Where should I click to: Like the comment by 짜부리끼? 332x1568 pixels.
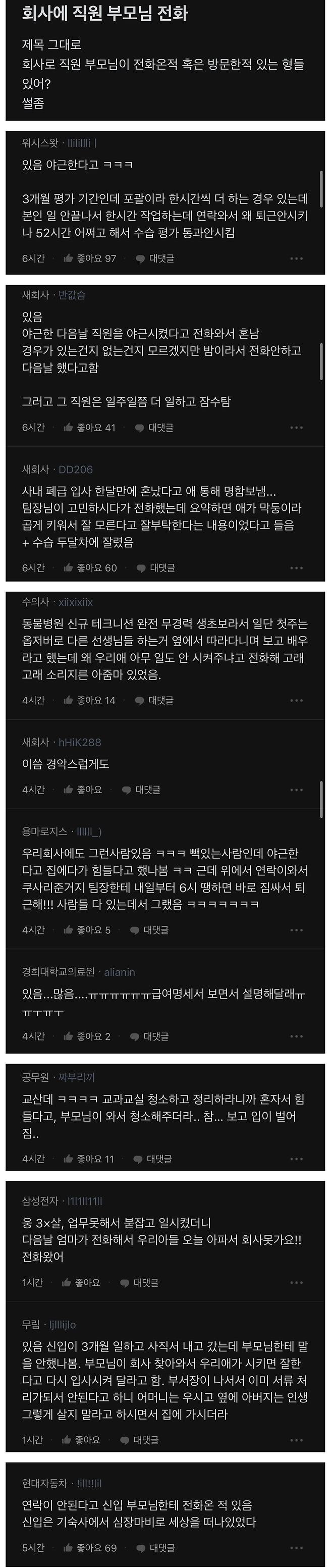coord(89,1159)
